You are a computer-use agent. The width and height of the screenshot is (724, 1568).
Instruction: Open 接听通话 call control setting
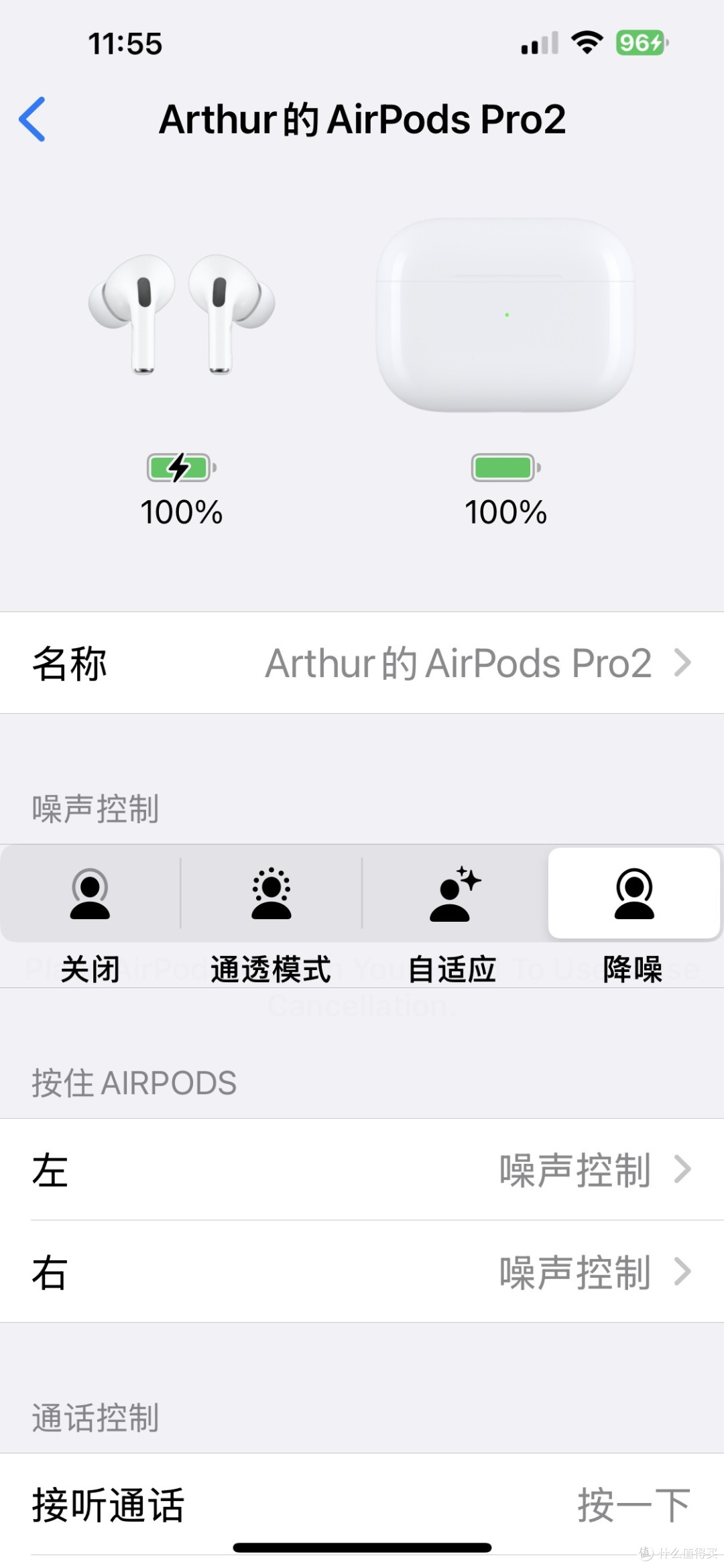pyautogui.click(x=362, y=1505)
